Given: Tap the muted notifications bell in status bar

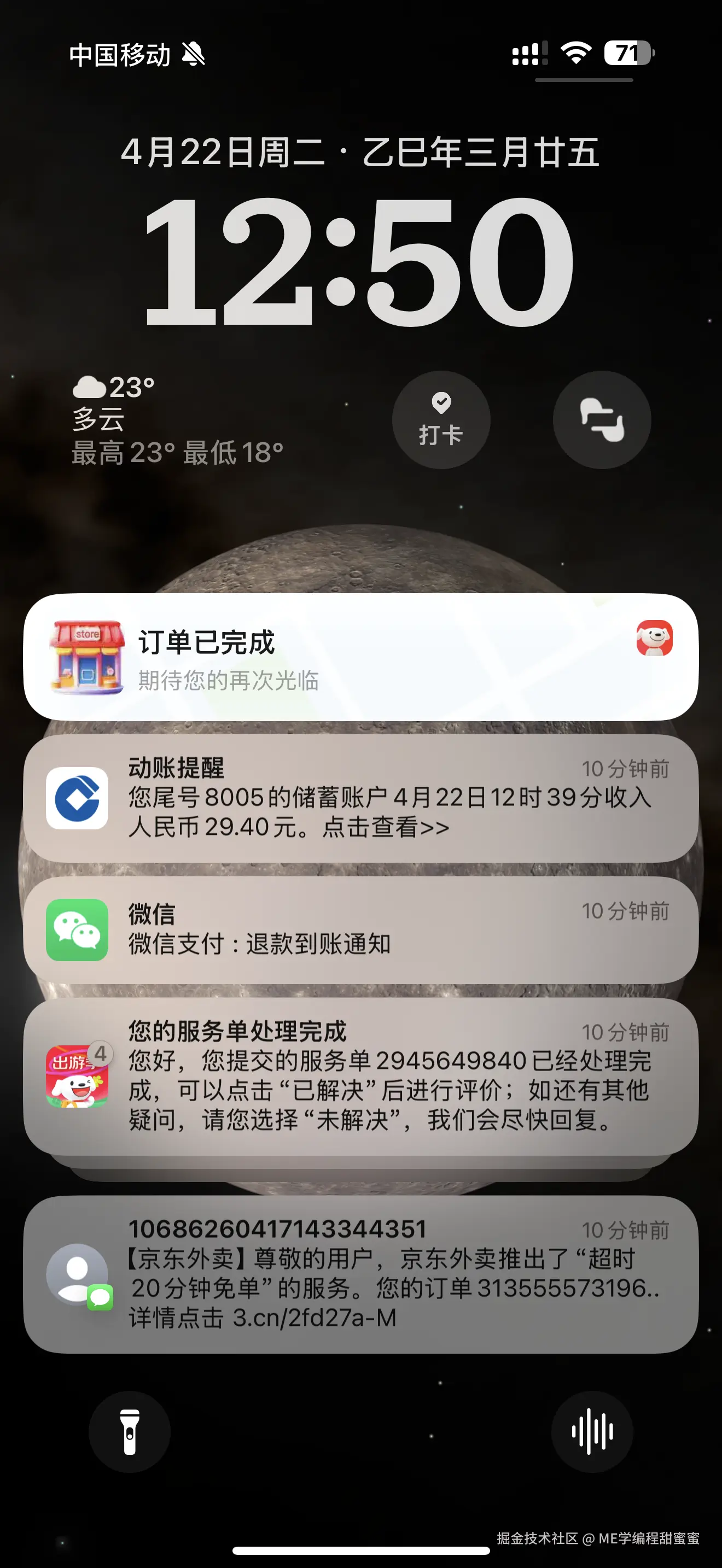Looking at the screenshot, I should pyautogui.click(x=194, y=55).
